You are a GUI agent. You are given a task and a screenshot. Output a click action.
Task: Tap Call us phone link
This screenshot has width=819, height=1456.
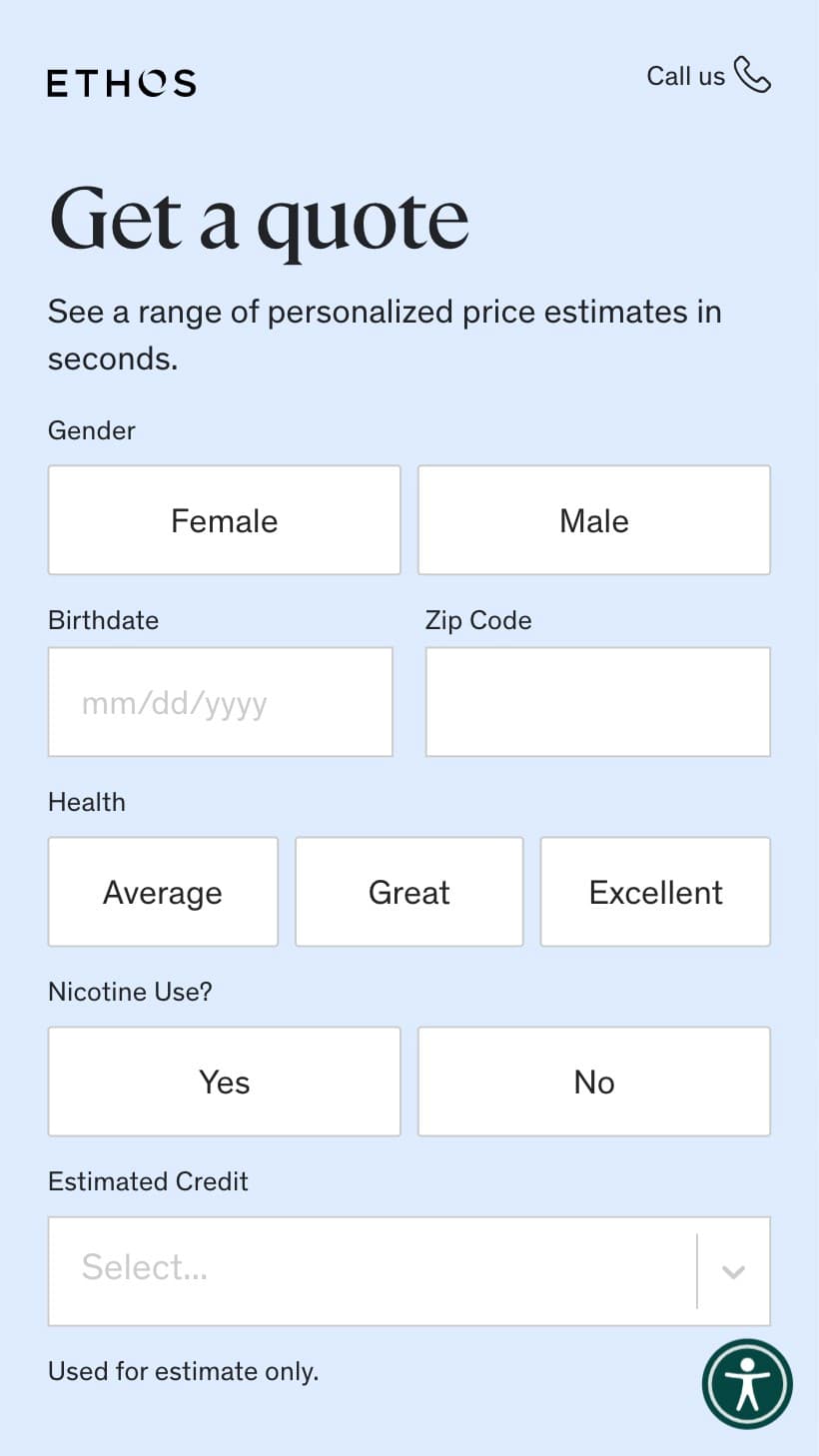(x=708, y=75)
